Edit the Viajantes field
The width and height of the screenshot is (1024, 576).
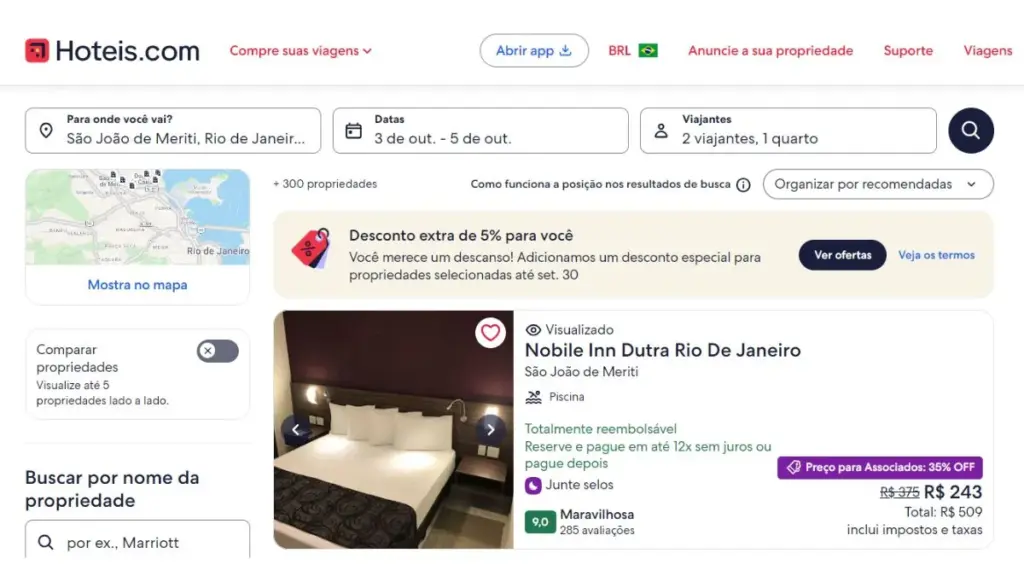pos(788,130)
